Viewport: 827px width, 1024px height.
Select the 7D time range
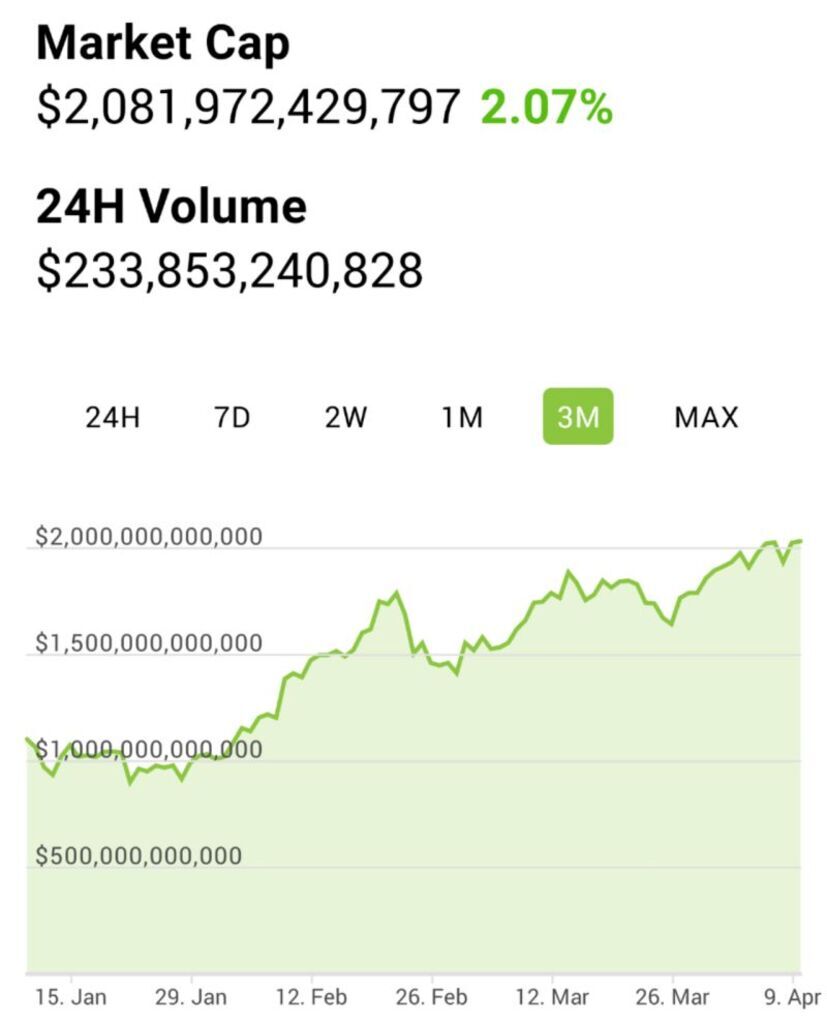click(231, 417)
